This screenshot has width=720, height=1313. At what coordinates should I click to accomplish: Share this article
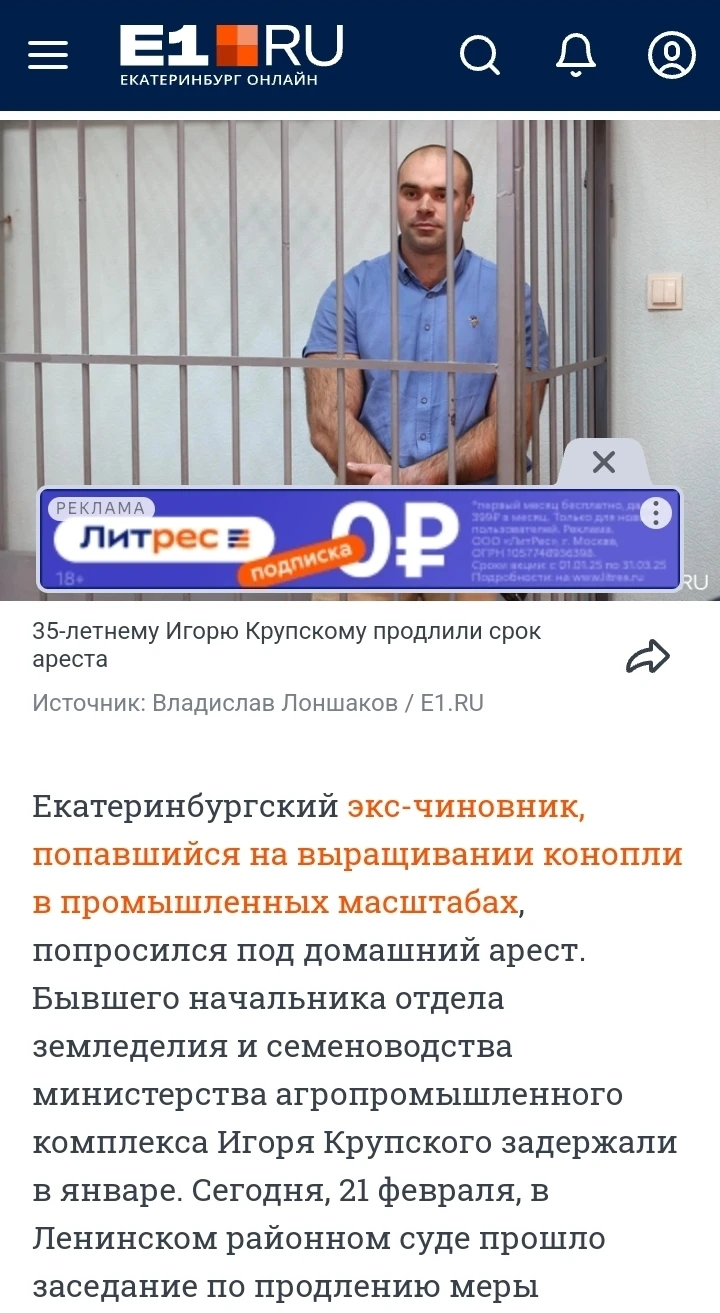click(x=647, y=657)
